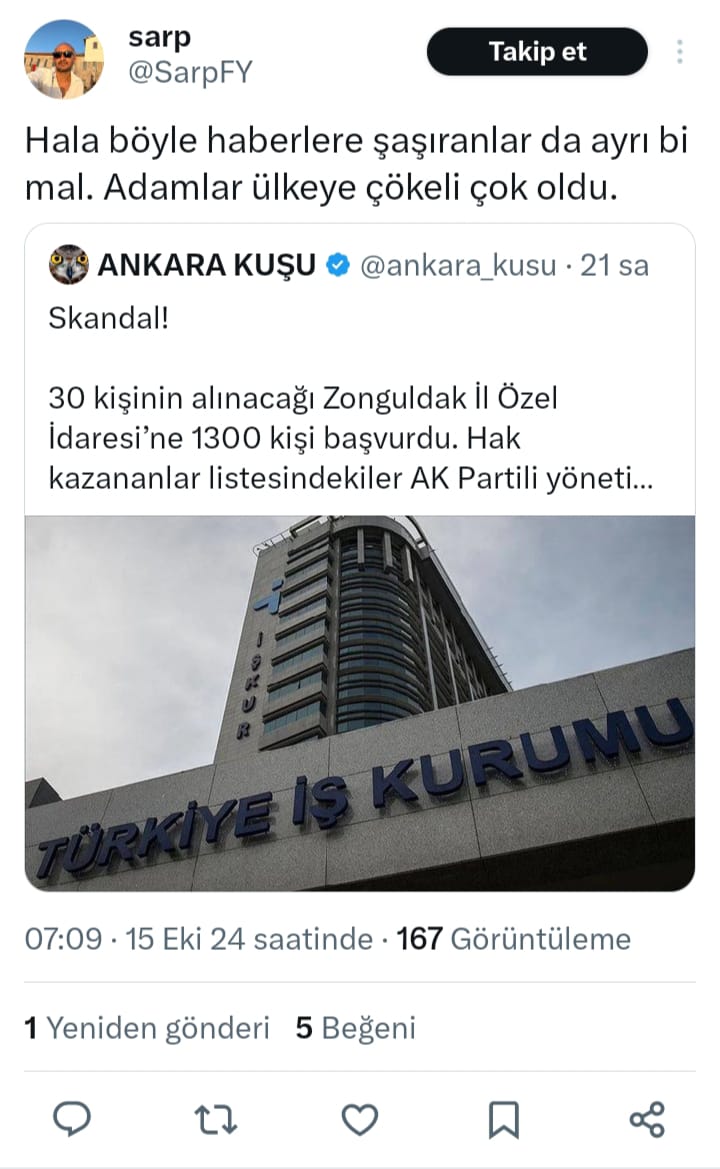This screenshot has height=1169, width=720.
Task: Reply with the comment bubble icon
Action: click(72, 1119)
